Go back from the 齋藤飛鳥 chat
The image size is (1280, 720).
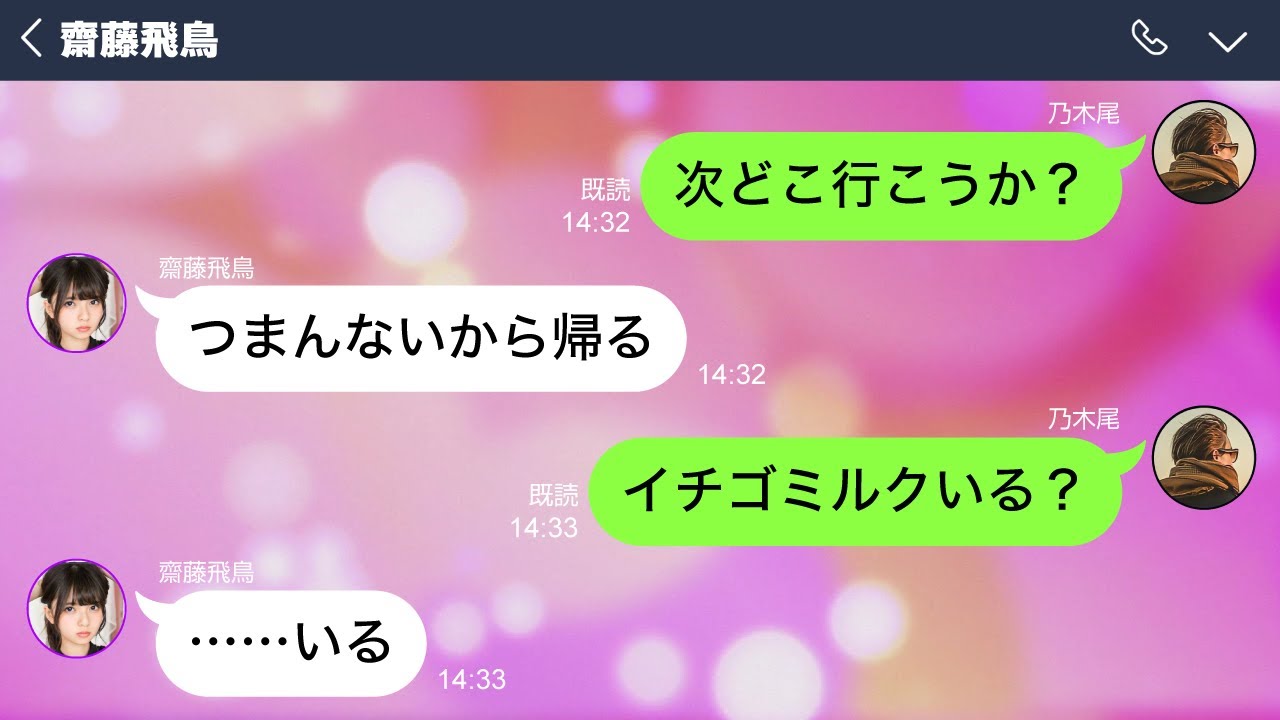pos(32,40)
